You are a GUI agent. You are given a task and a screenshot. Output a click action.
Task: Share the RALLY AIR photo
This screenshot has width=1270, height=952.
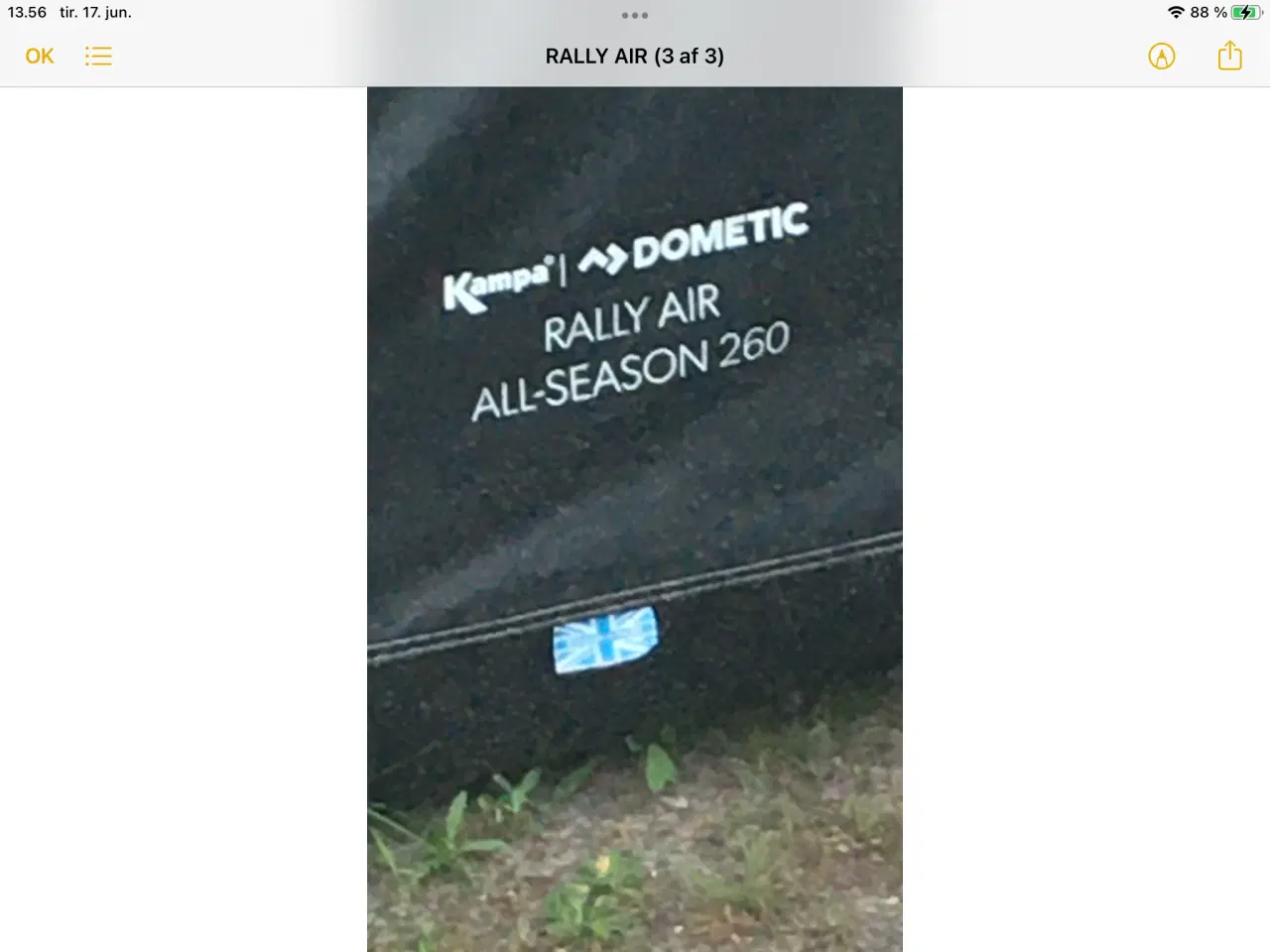click(x=1229, y=56)
